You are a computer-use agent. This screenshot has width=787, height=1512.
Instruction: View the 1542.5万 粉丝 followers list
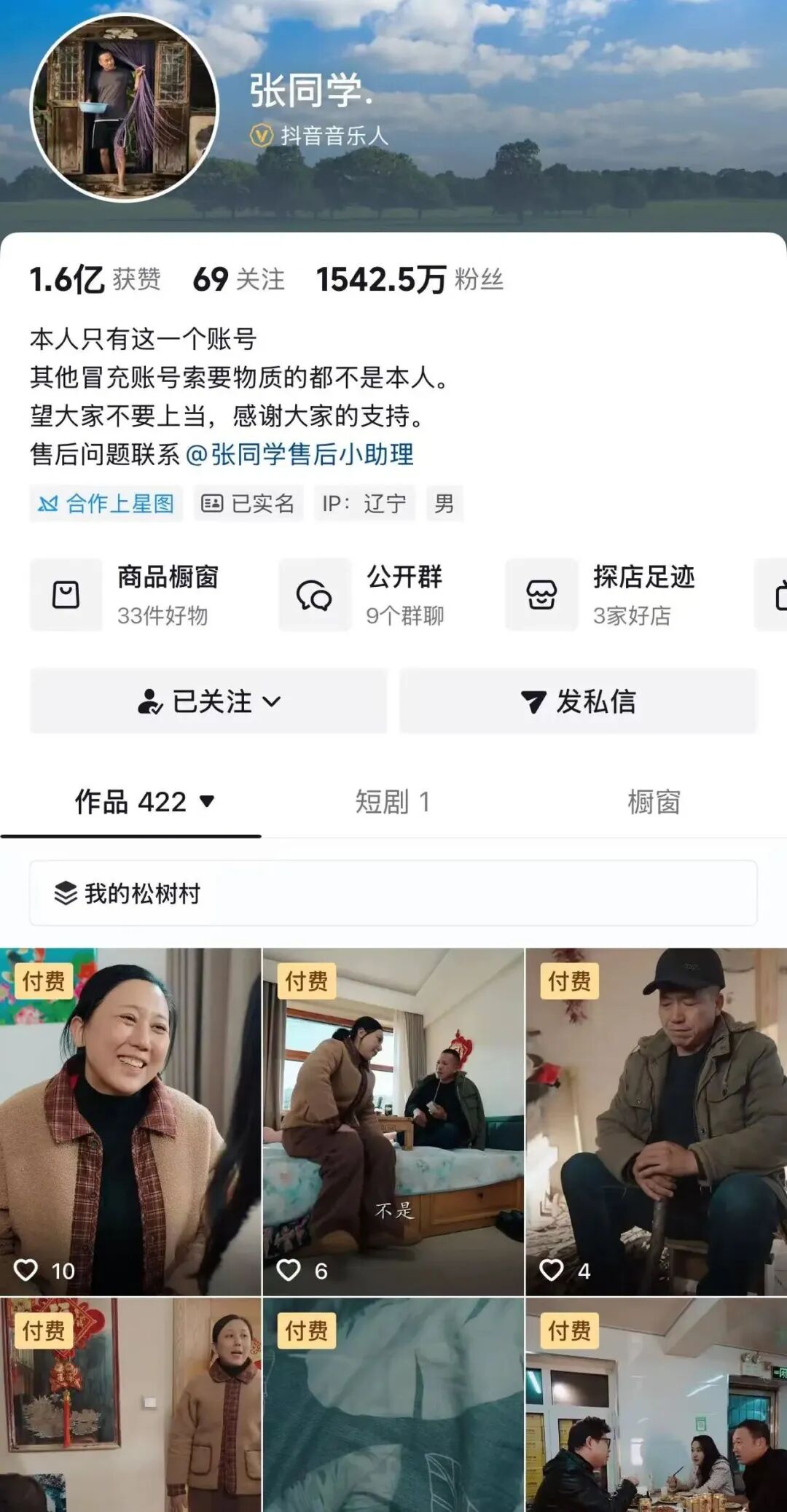point(410,279)
